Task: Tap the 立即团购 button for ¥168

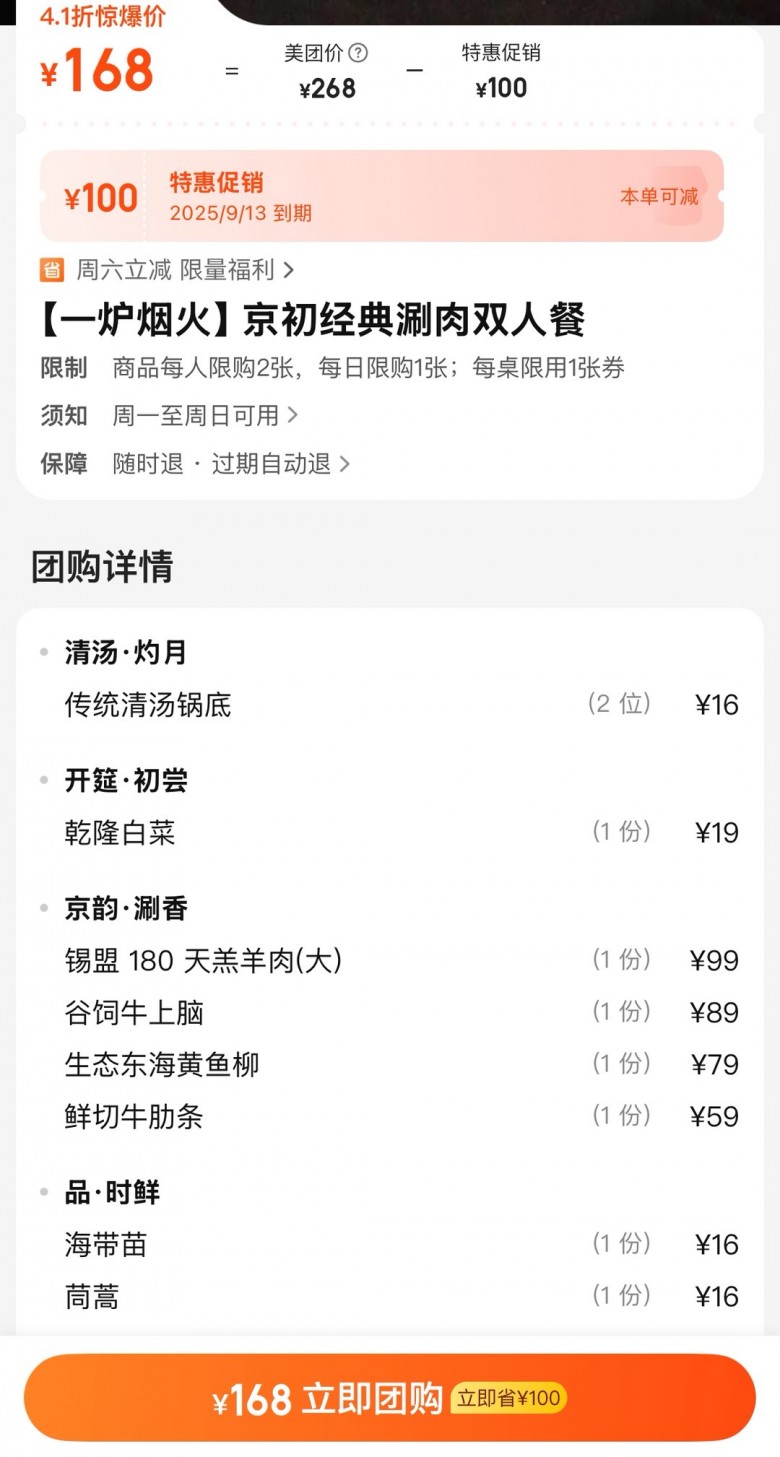Action: tap(390, 1397)
